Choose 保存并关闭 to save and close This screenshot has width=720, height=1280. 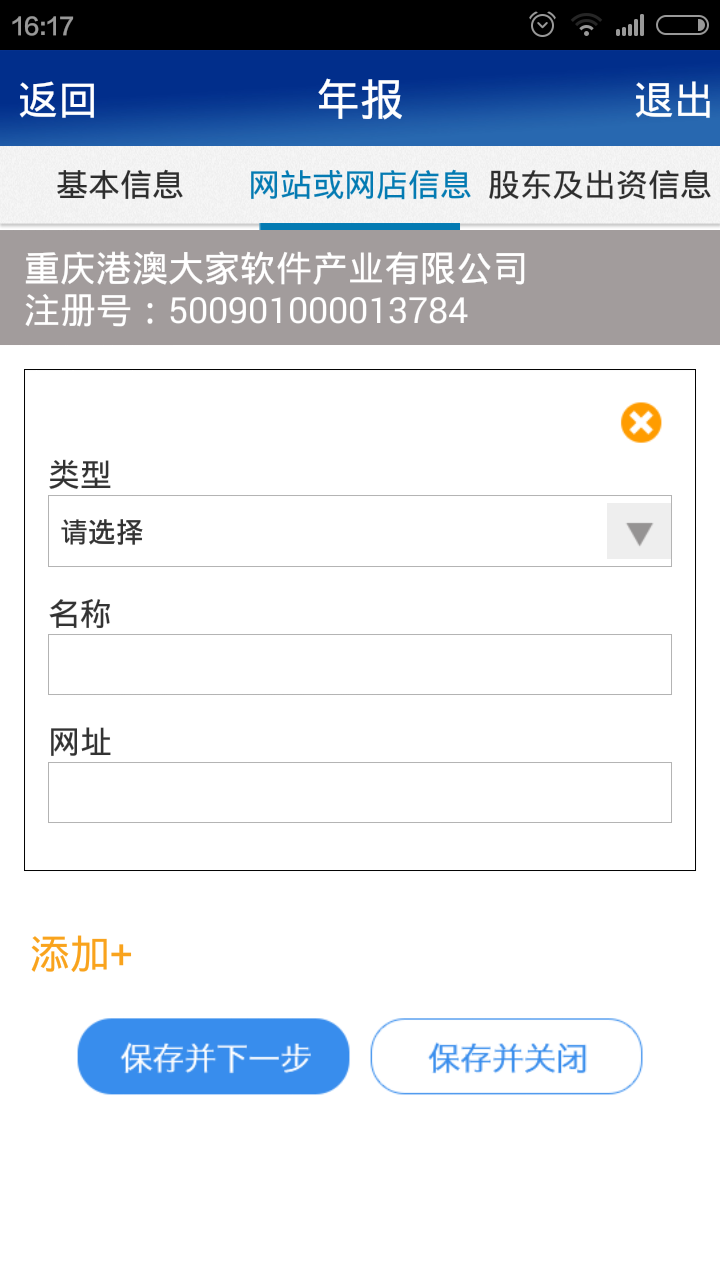coord(506,1057)
